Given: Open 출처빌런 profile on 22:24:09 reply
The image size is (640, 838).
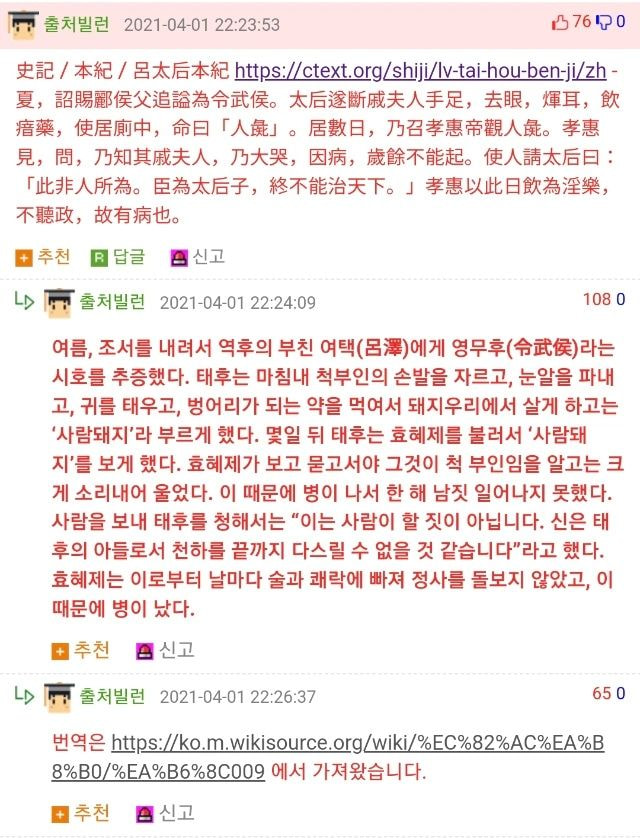Looking at the screenshot, I should (112, 302).
